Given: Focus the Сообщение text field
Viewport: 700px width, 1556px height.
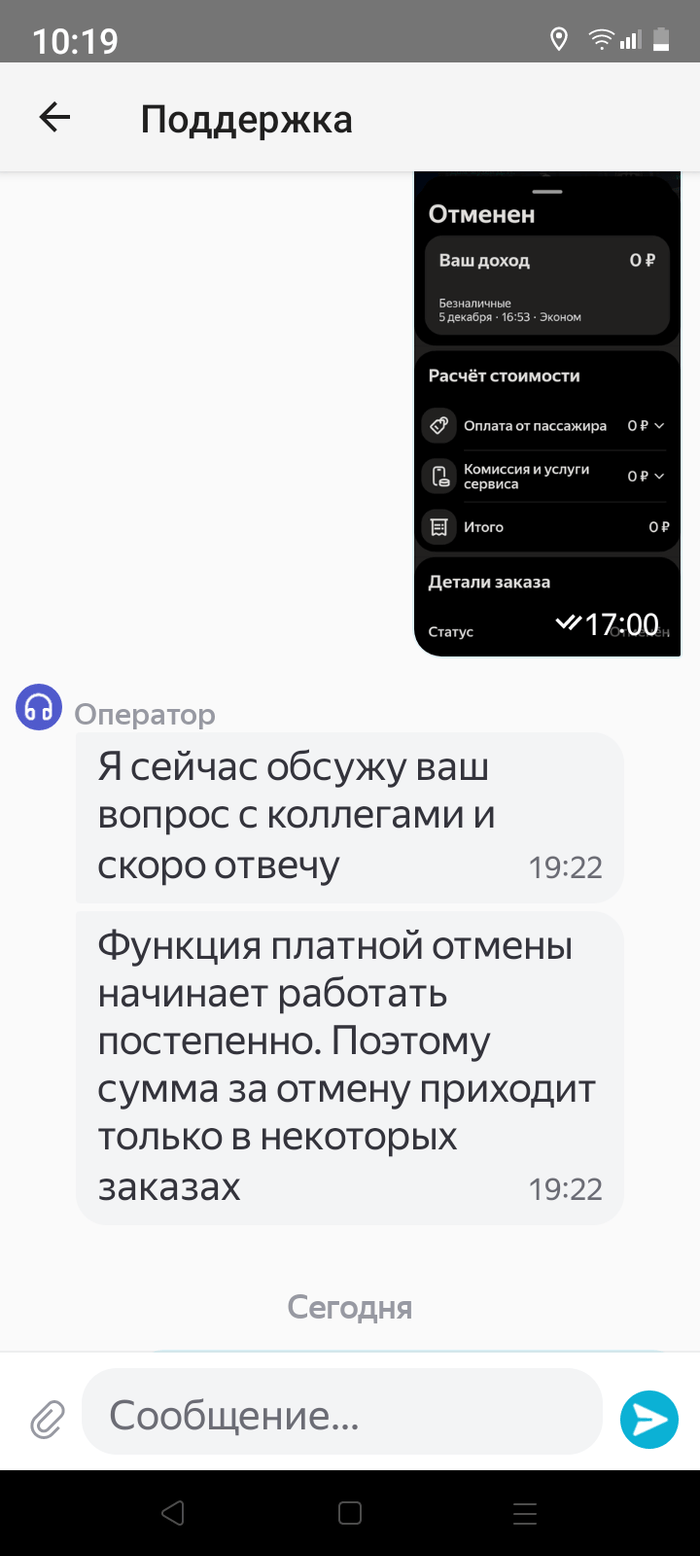Looking at the screenshot, I should click(340, 1414).
